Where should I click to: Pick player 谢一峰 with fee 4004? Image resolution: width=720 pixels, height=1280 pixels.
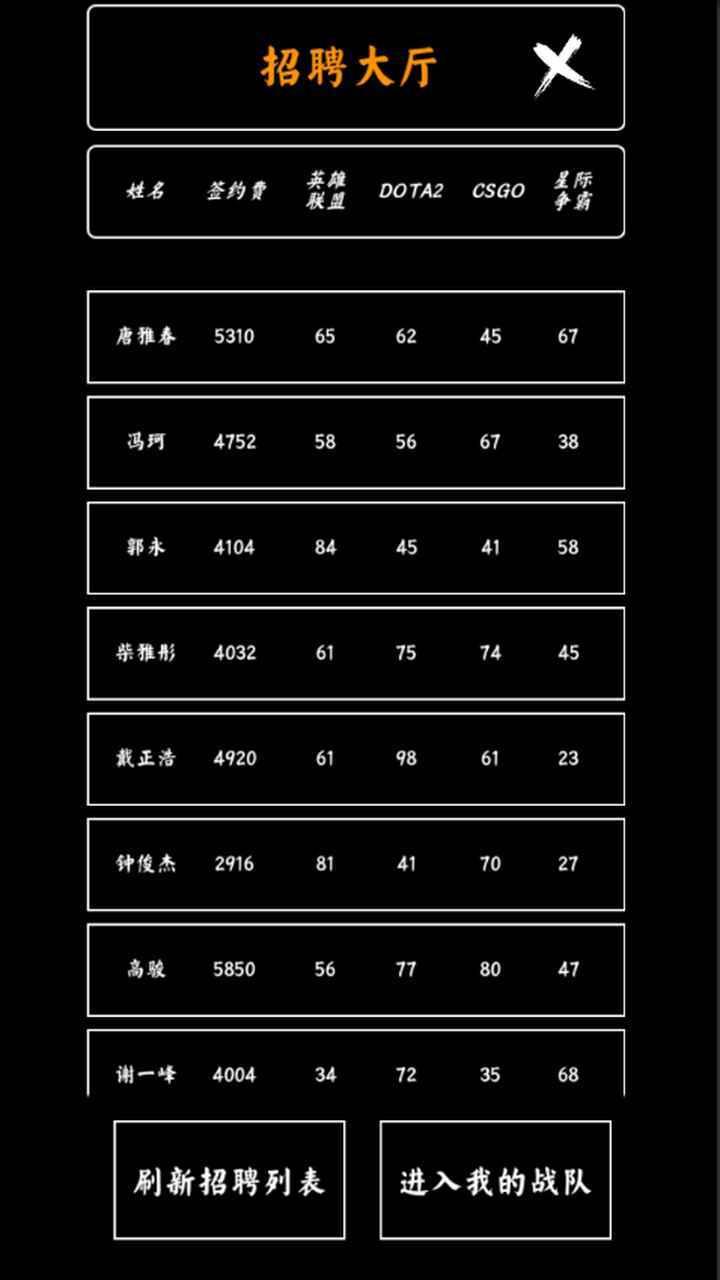pos(356,1063)
